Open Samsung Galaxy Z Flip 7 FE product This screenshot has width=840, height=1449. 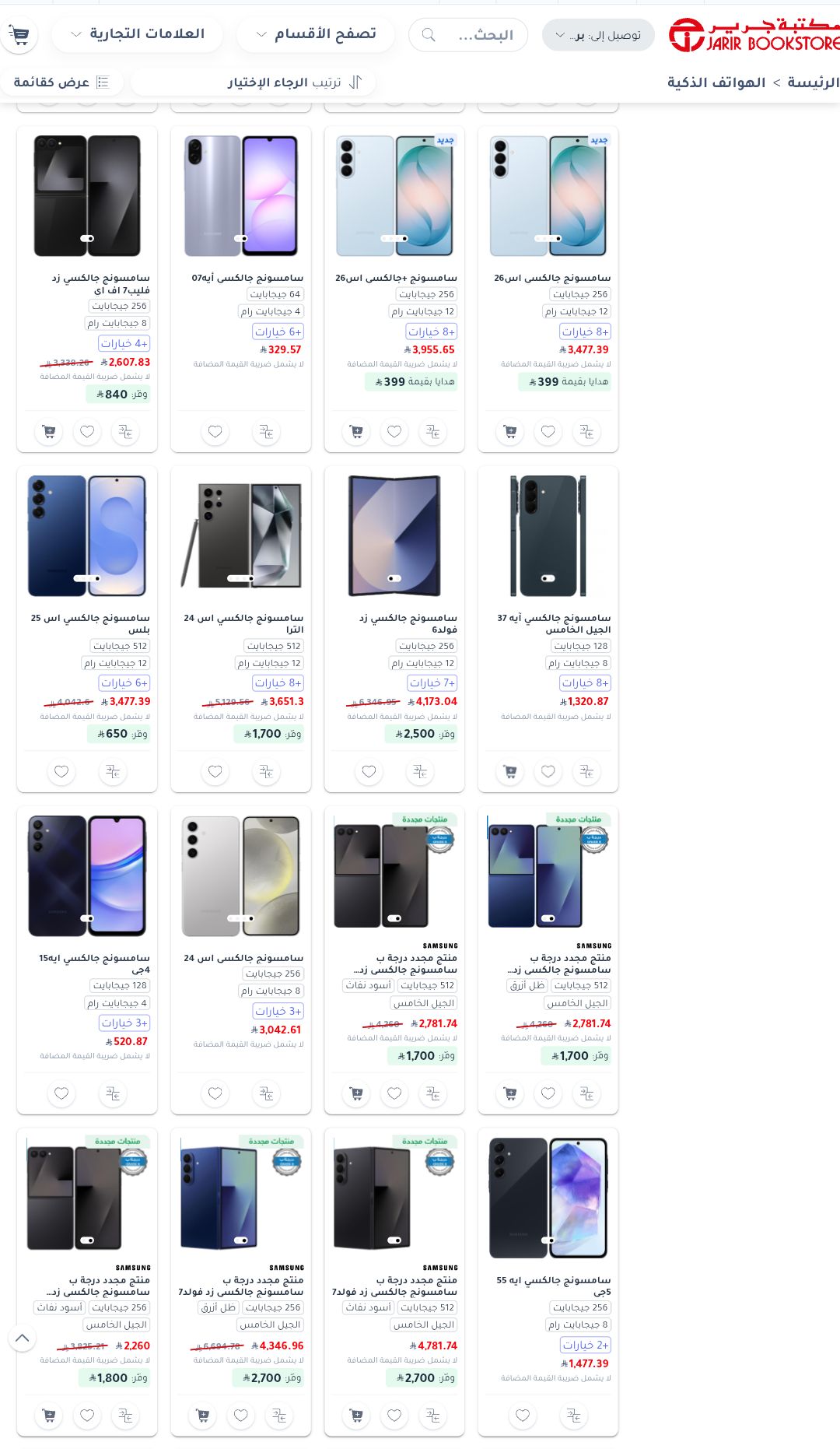tap(100, 283)
